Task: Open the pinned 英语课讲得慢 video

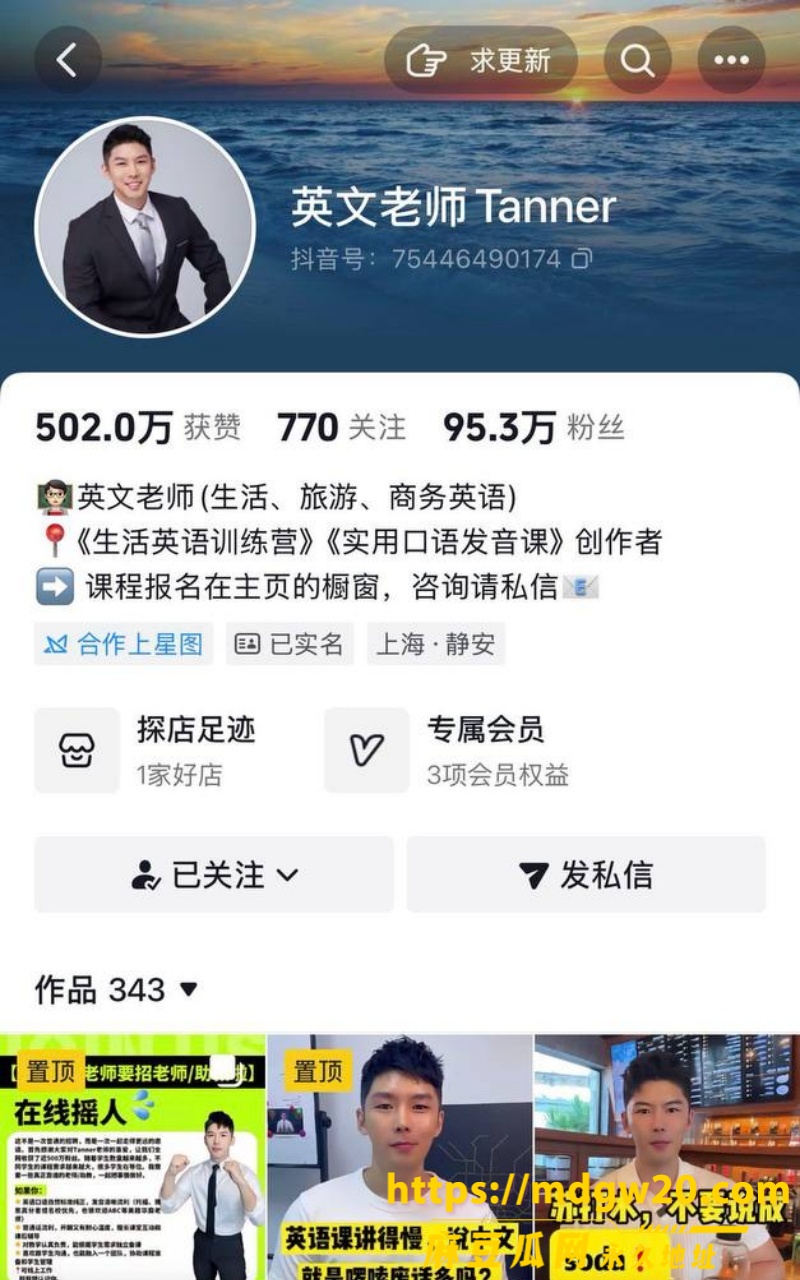Action: click(400, 1157)
